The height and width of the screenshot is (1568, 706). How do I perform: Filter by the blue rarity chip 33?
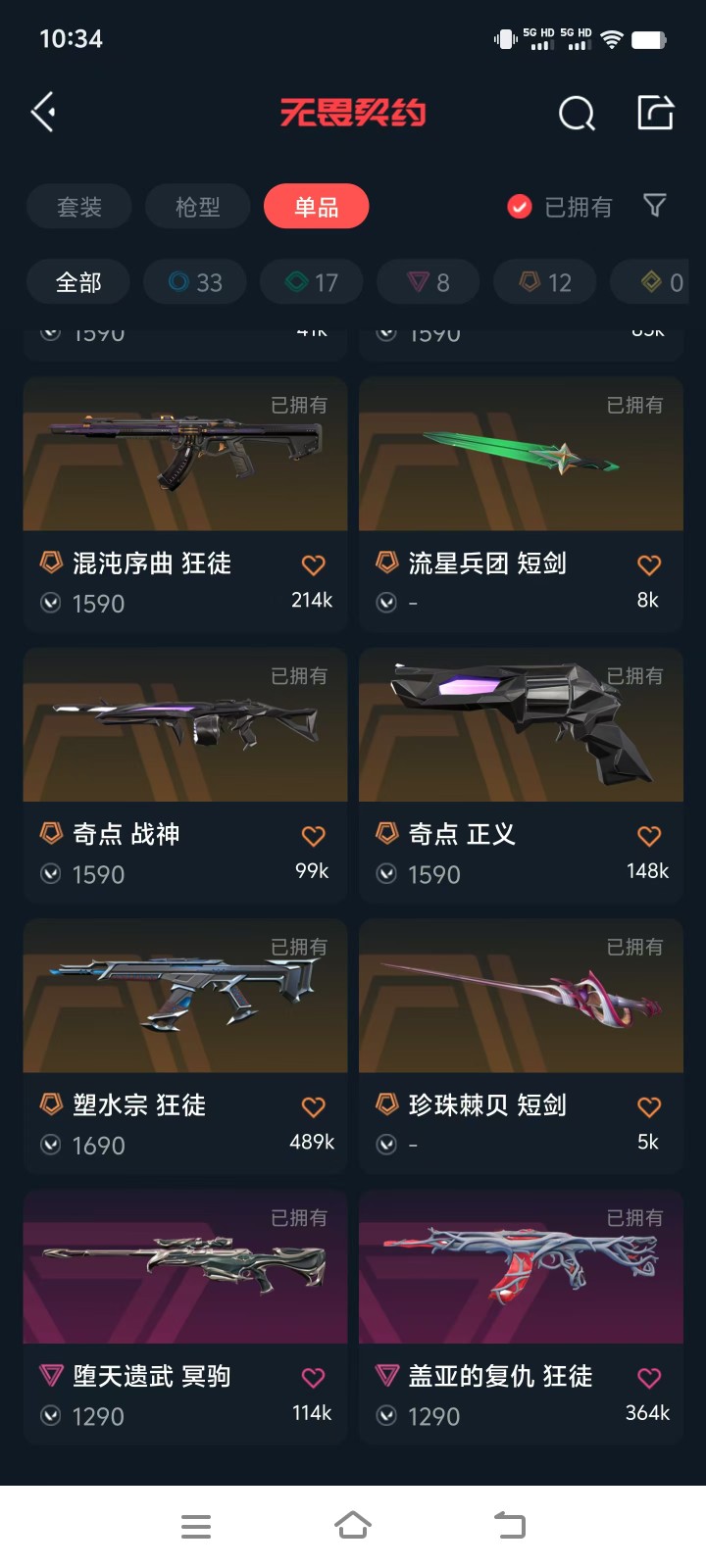[195, 282]
